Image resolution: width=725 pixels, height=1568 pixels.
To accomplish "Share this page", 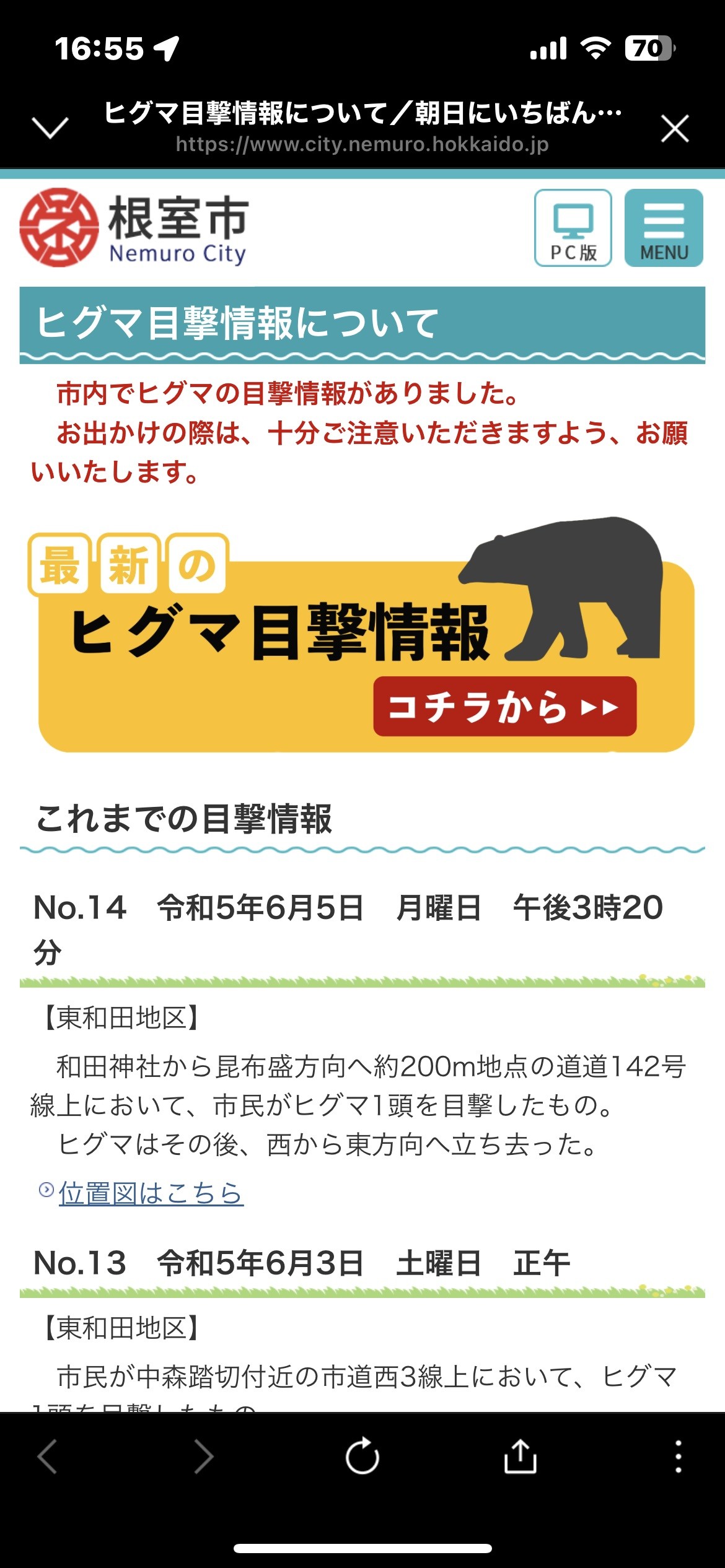I will point(520,1456).
